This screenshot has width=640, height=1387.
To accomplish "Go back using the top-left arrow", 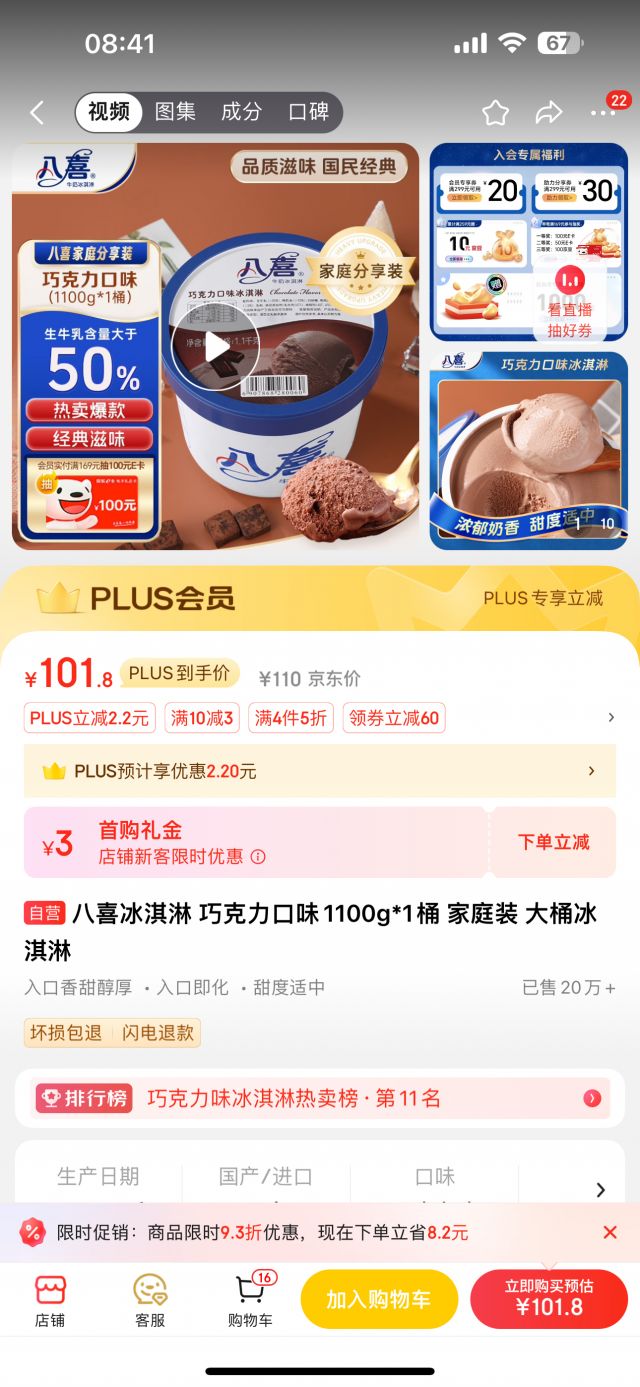I will [37, 112].
